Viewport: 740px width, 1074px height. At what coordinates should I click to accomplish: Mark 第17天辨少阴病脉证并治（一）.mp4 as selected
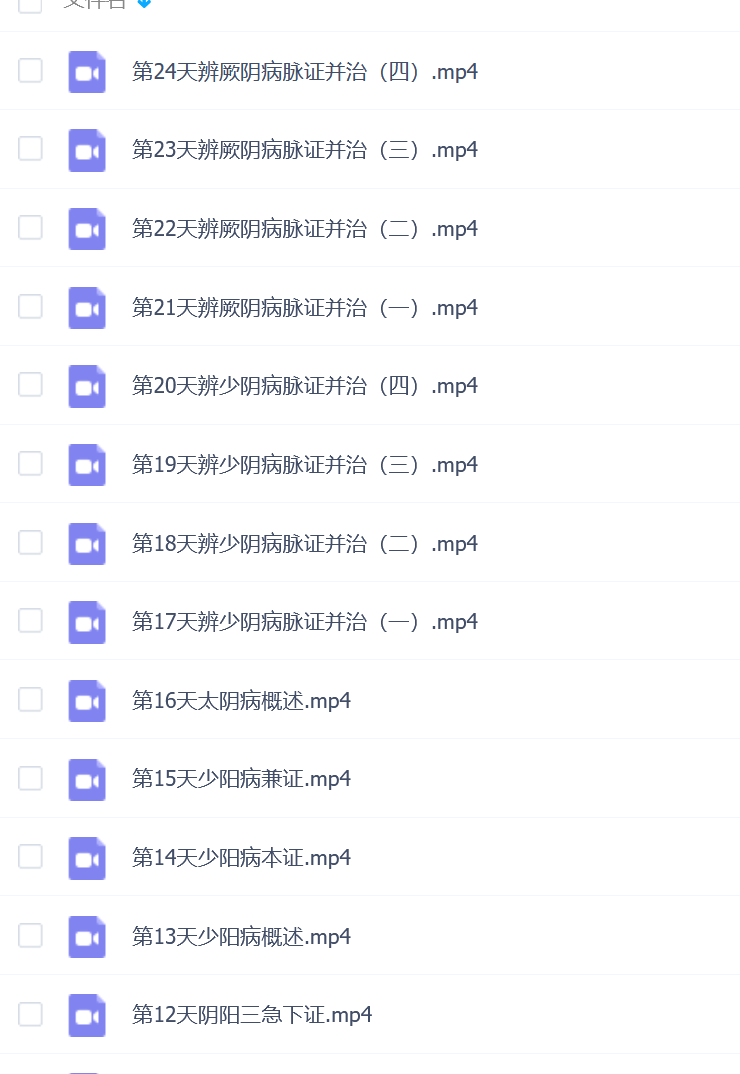pyautogui.click(x=30, y=621)
